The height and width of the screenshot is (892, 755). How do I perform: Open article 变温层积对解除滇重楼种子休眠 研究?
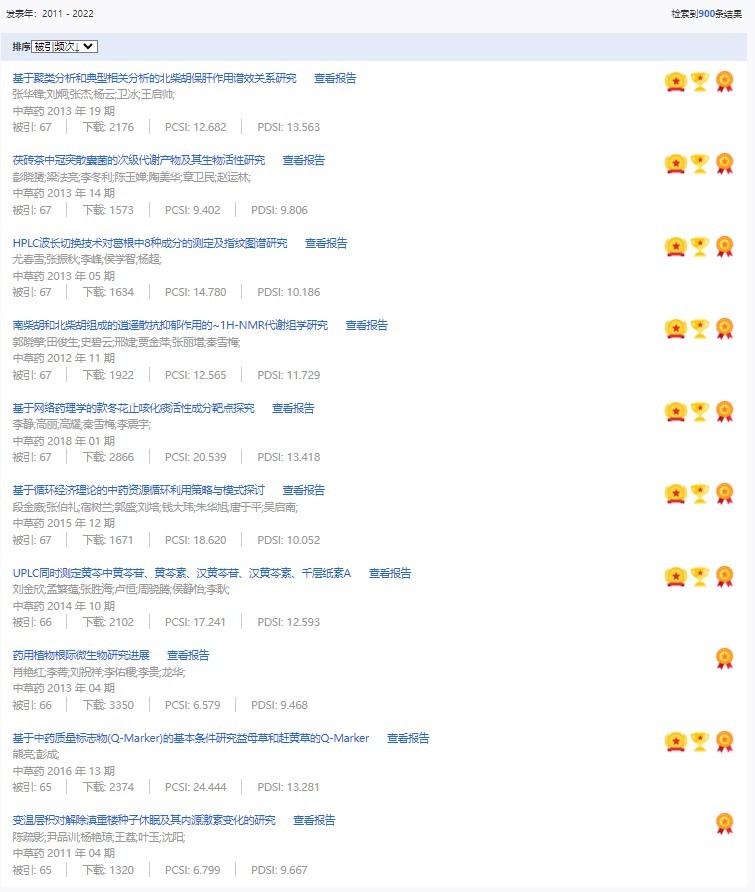click(143, 820)
